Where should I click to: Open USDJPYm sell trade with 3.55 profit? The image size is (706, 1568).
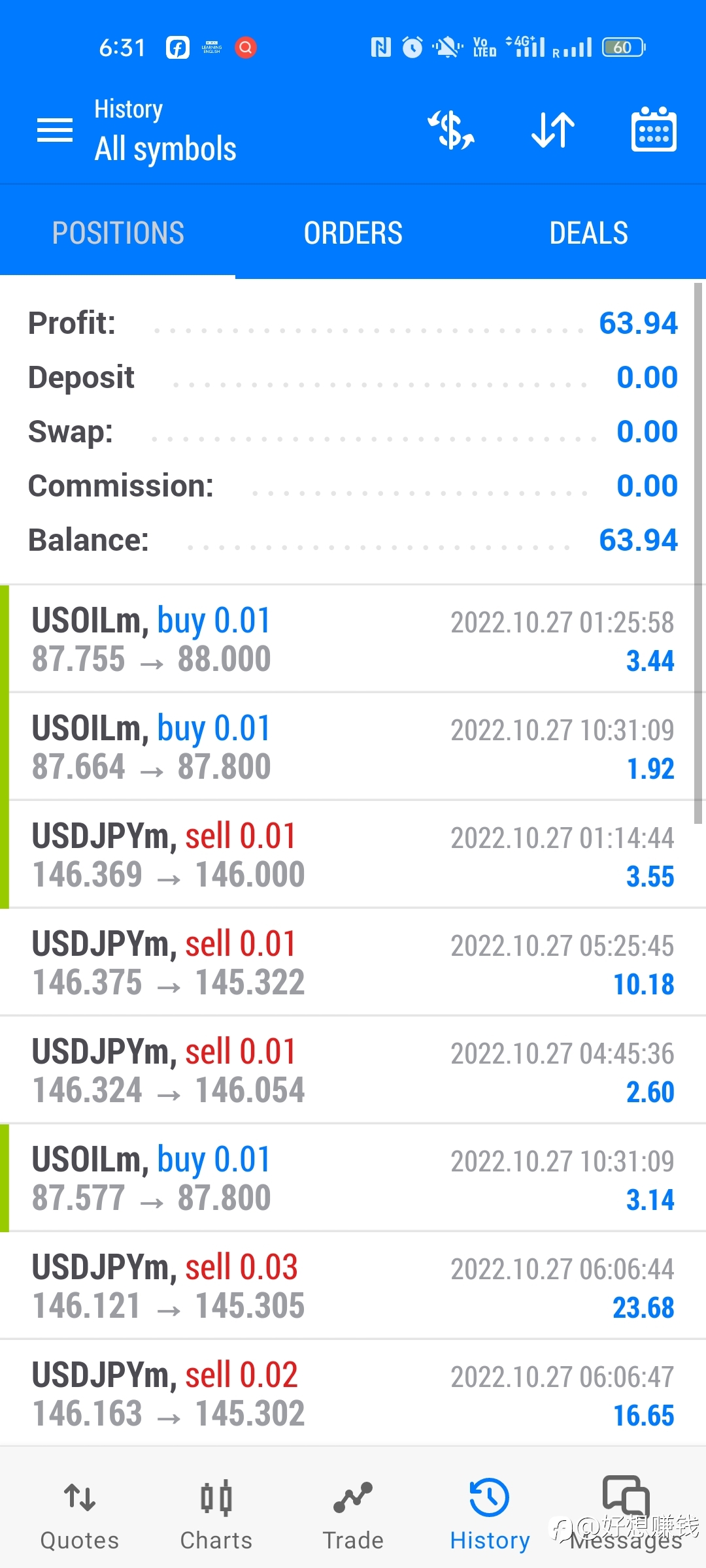353,855
